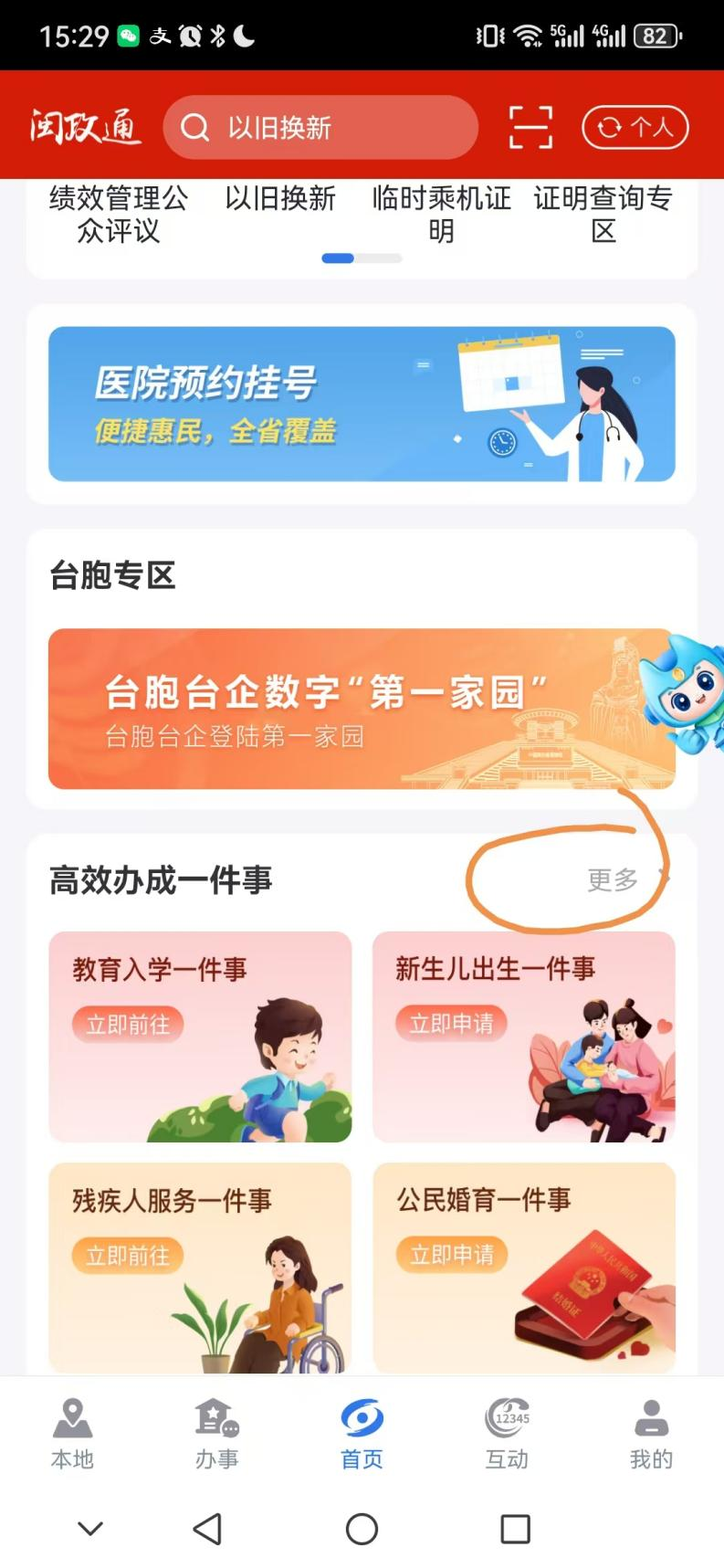The width and height of the screenshot is (724, 1568).
Task: Open 证明查询专区
Action: pyautogui.click(x=603, y=214)
